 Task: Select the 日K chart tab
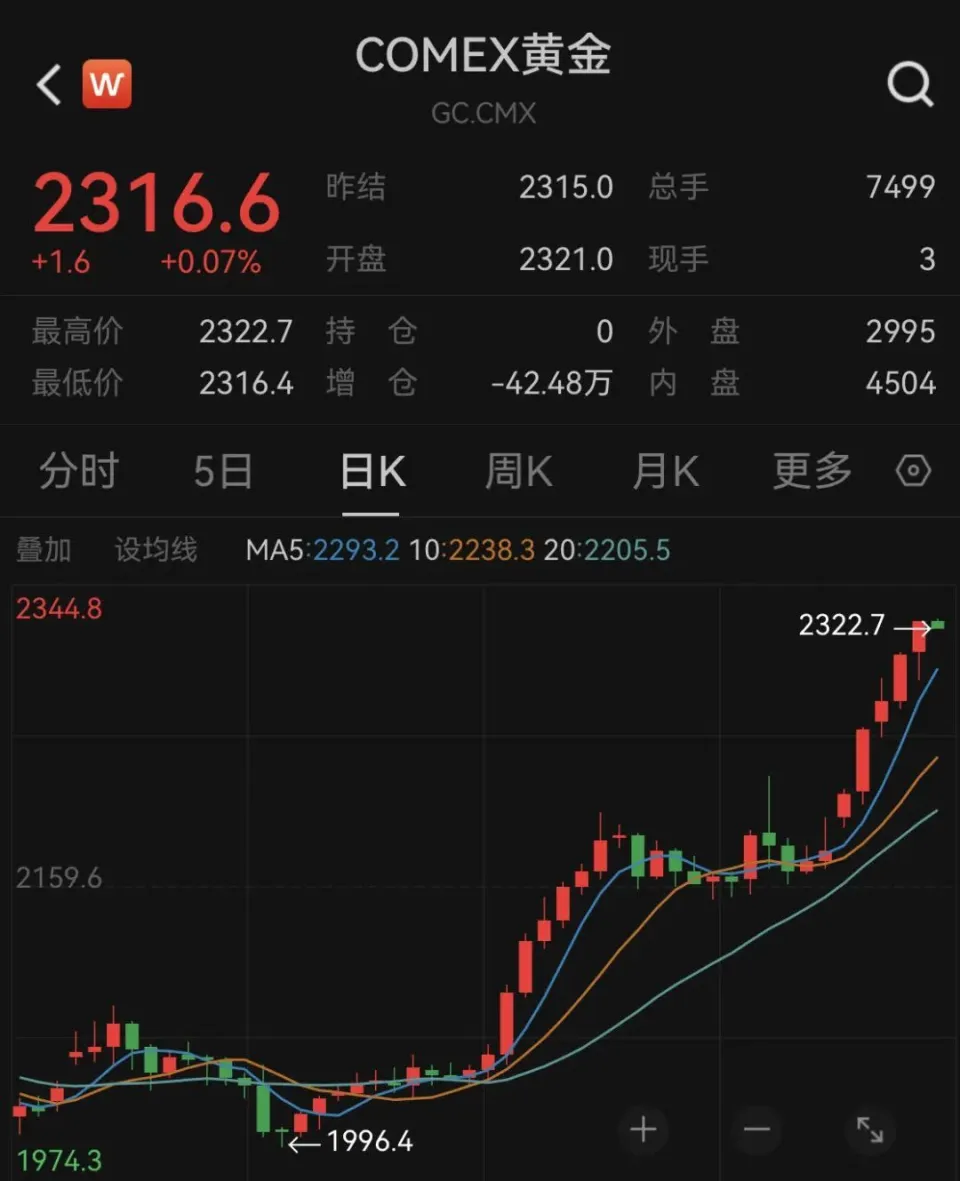372,471
